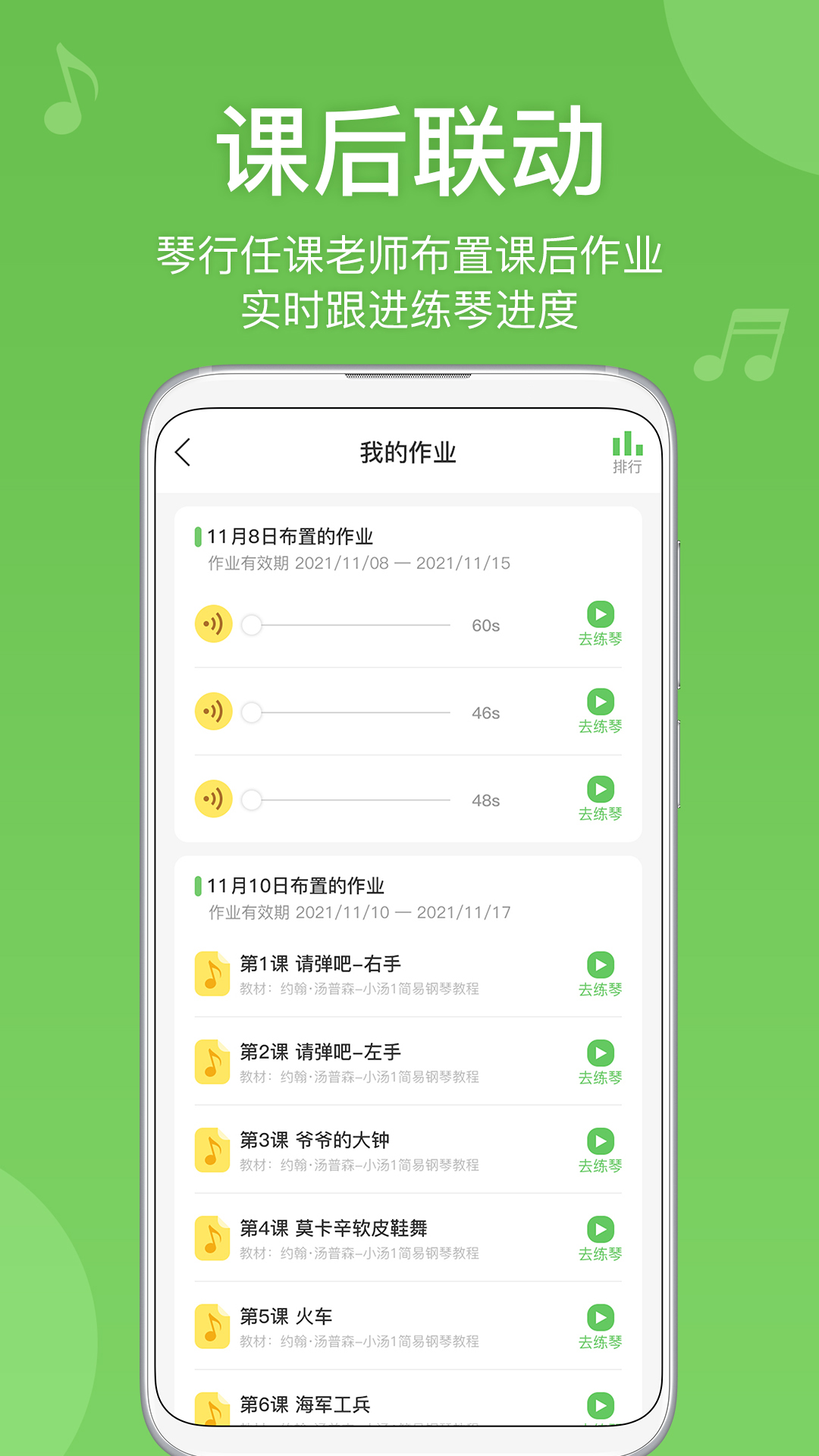Play the practice audio for 第2课 请弹吧-左手
Image resolution: width=819 pixels, height=1456 pixels.
coord(599,1054)
